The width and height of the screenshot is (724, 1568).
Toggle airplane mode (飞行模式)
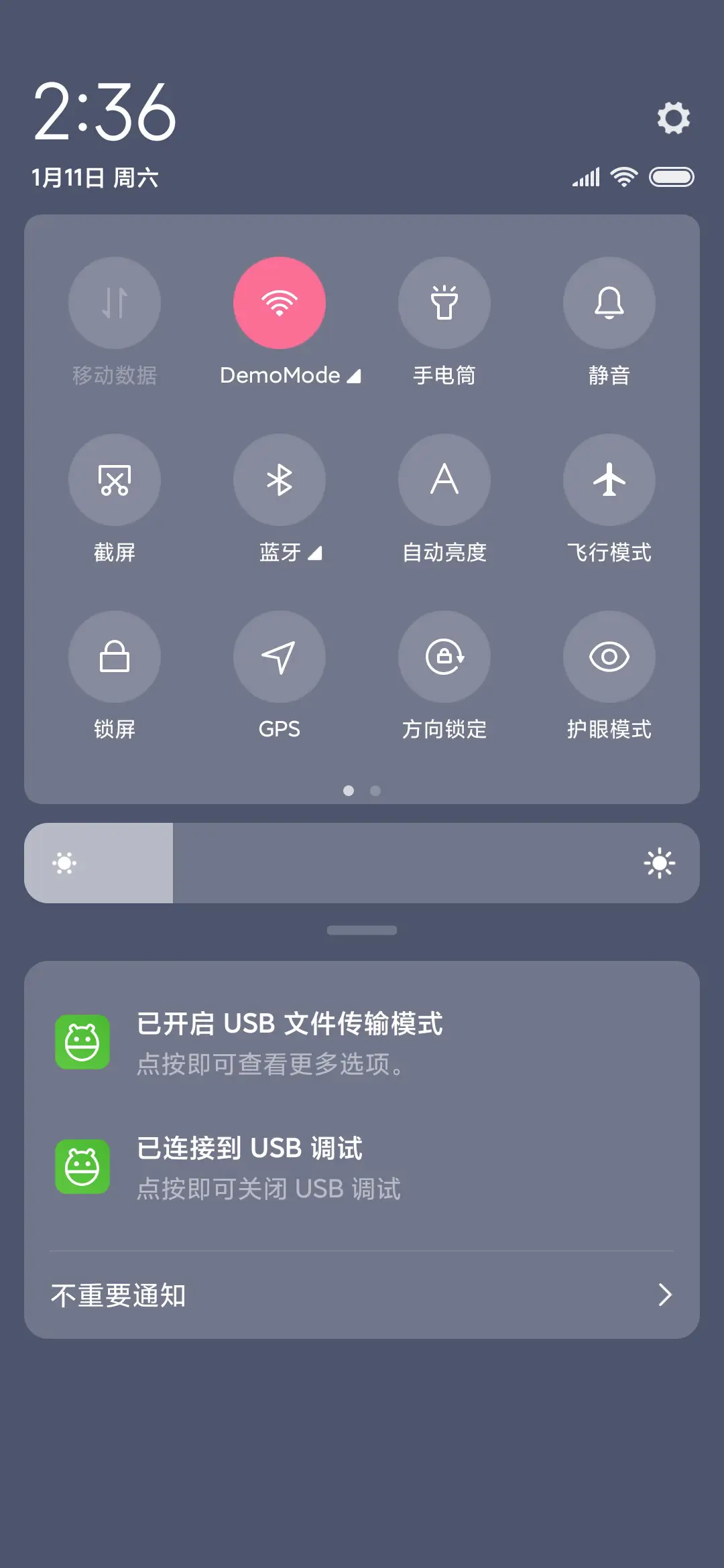tap(609, 480)
